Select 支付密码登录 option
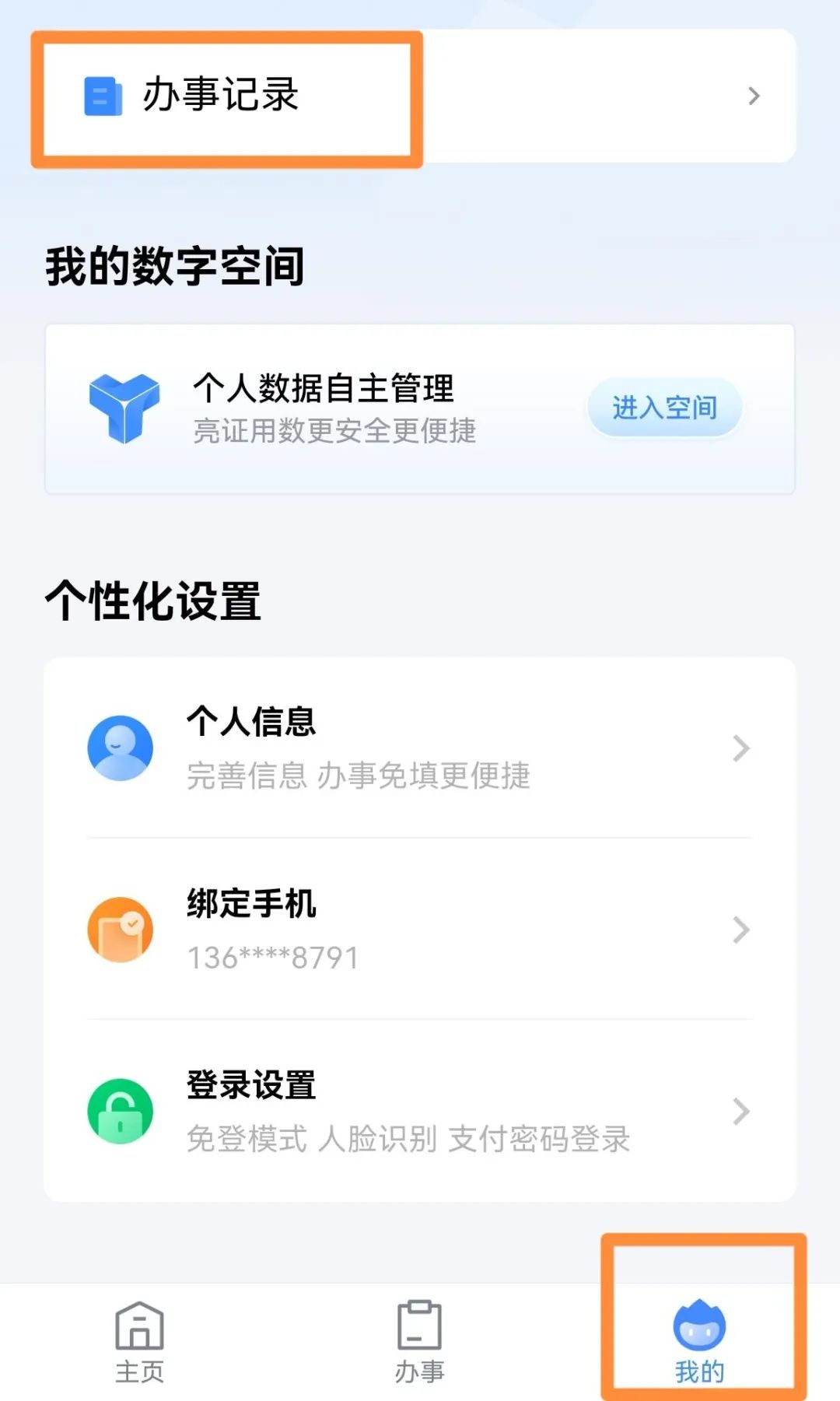 tap(539, 1140)
